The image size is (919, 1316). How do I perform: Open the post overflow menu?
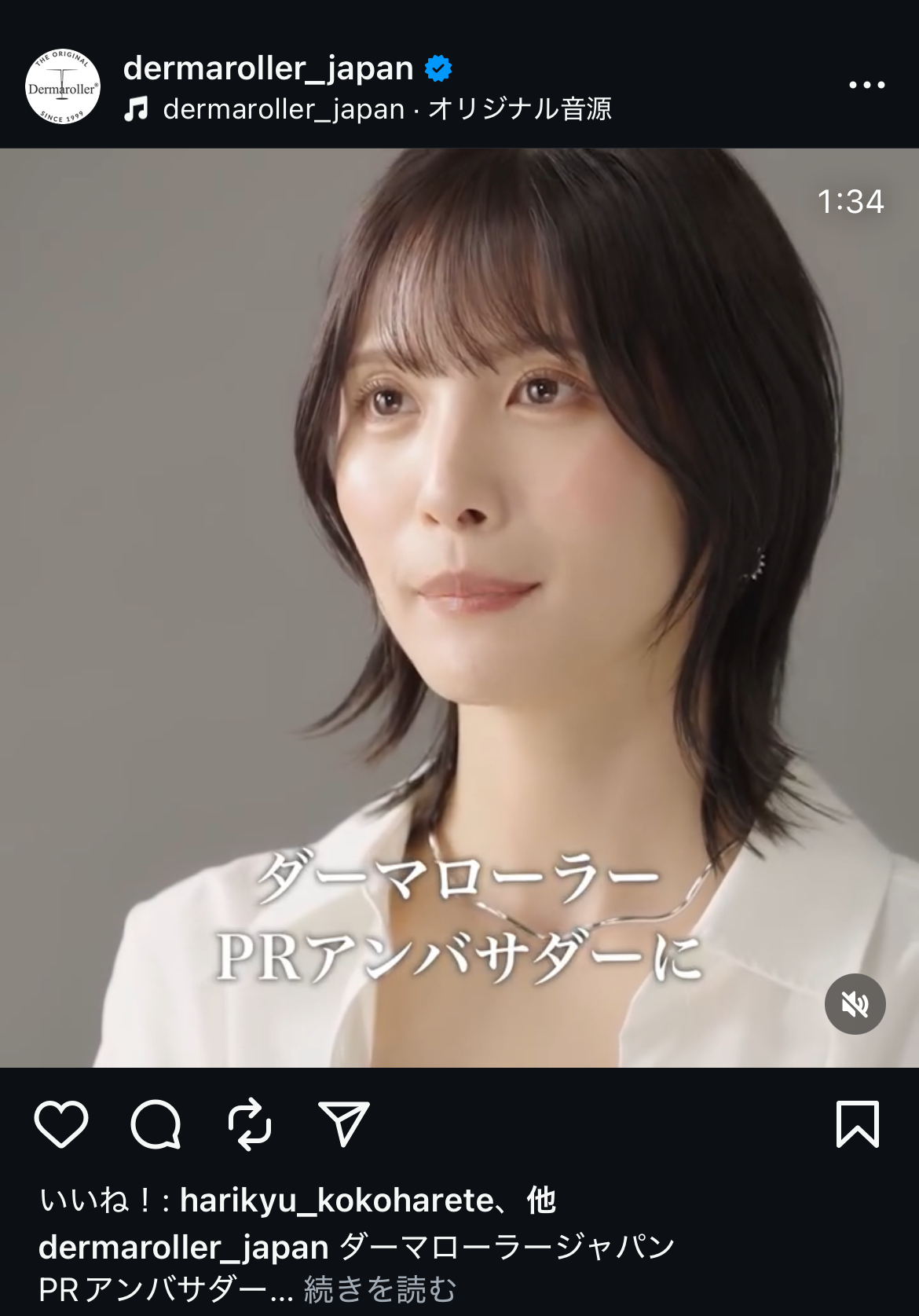pyautogui.click(x=866, y=85)
